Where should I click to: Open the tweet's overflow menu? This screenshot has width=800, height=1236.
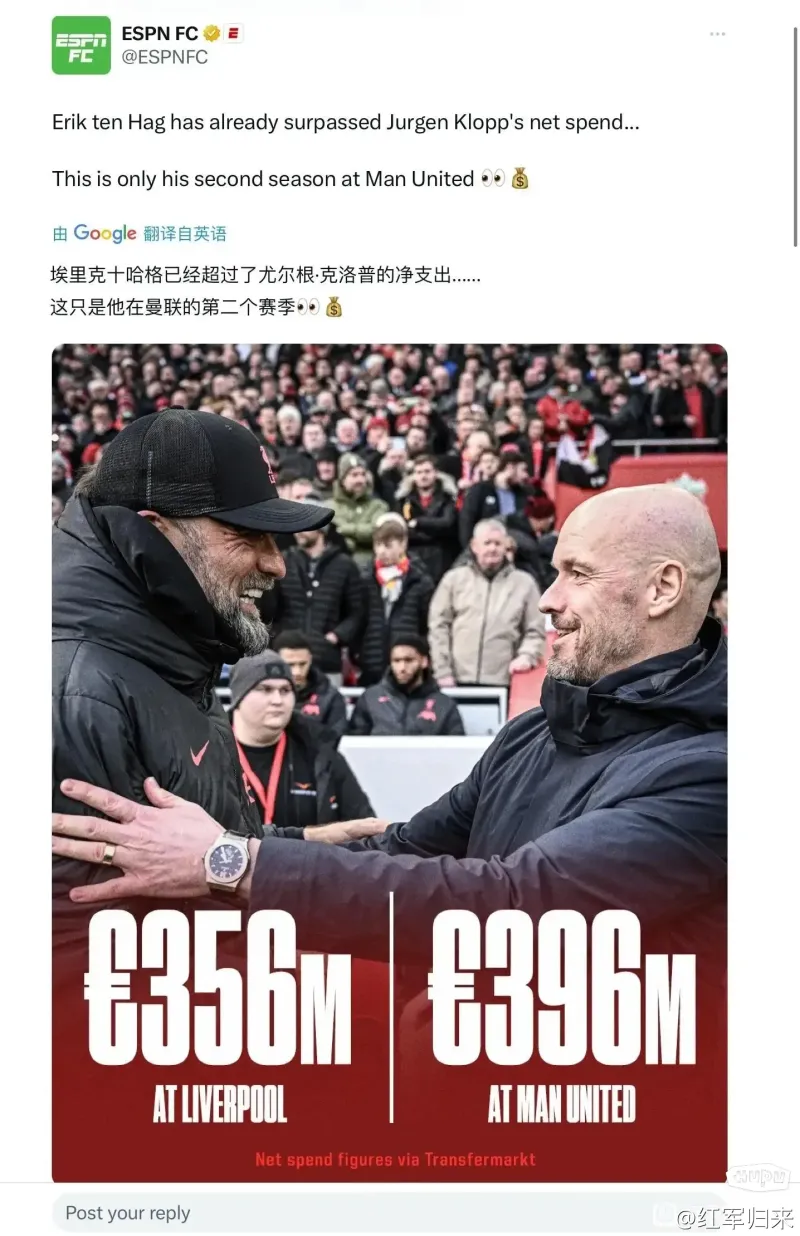click(x=717, y=34)
